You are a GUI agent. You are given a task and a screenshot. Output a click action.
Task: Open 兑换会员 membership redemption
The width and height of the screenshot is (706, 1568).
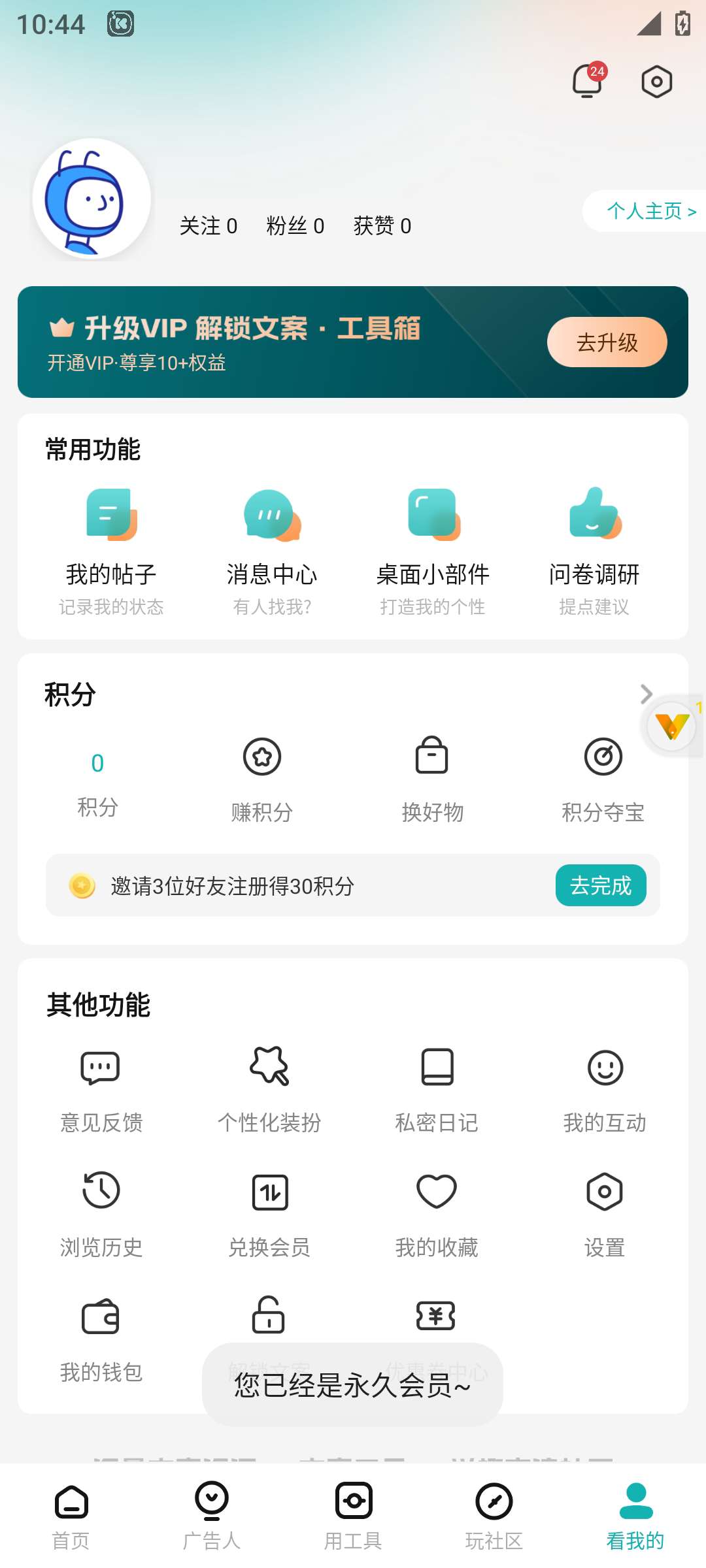(x=268, y=1212)
